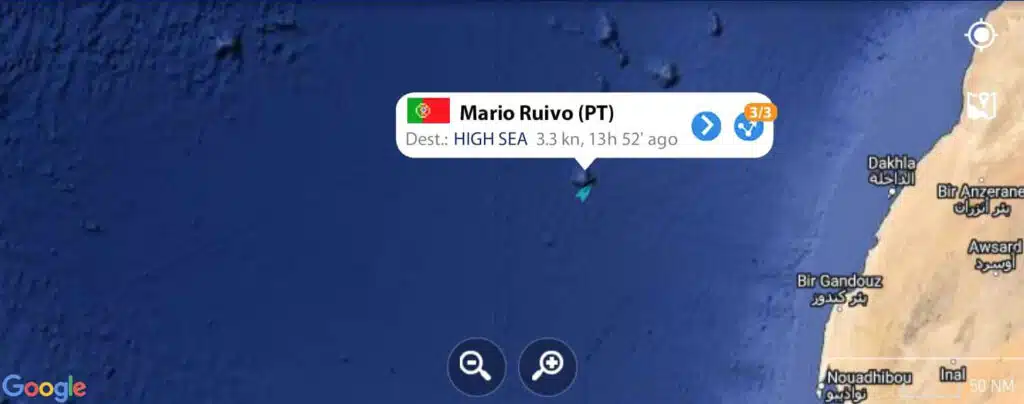This screenshot has width=1024, height=404.
Task: Zoom into the map
Action: (548, 366)
